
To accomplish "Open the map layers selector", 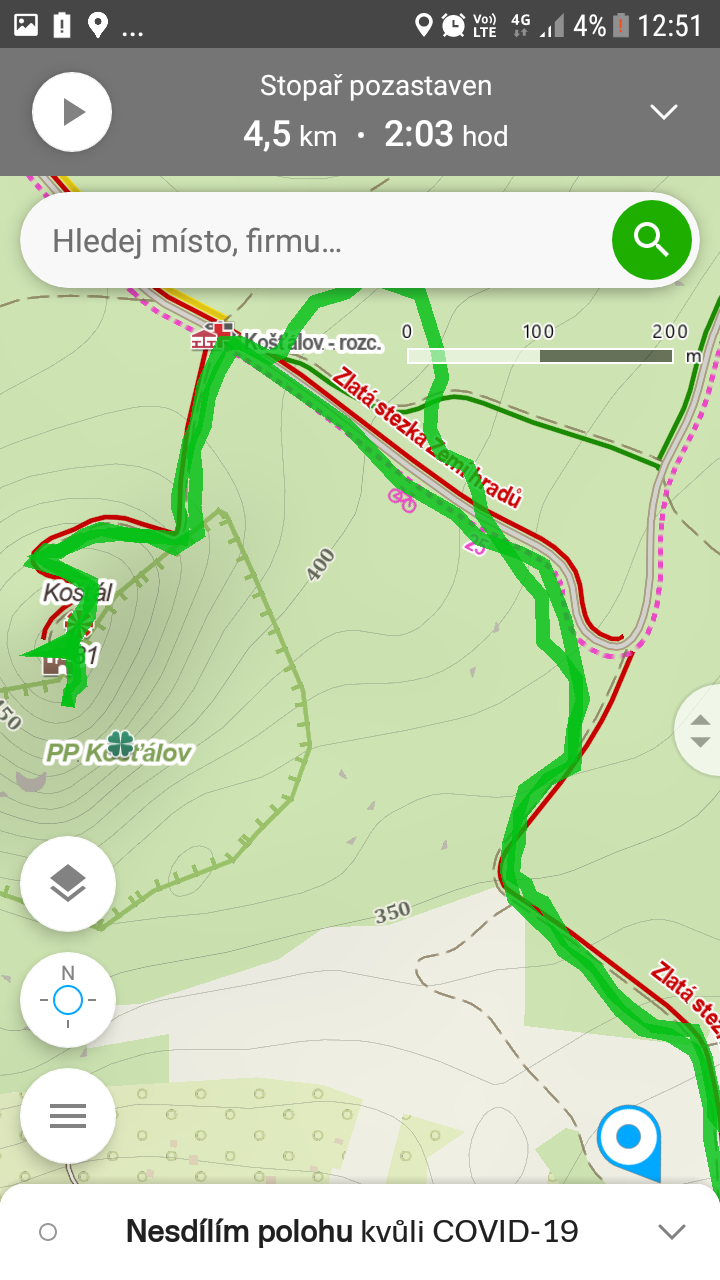I will [x=68, y=884].
